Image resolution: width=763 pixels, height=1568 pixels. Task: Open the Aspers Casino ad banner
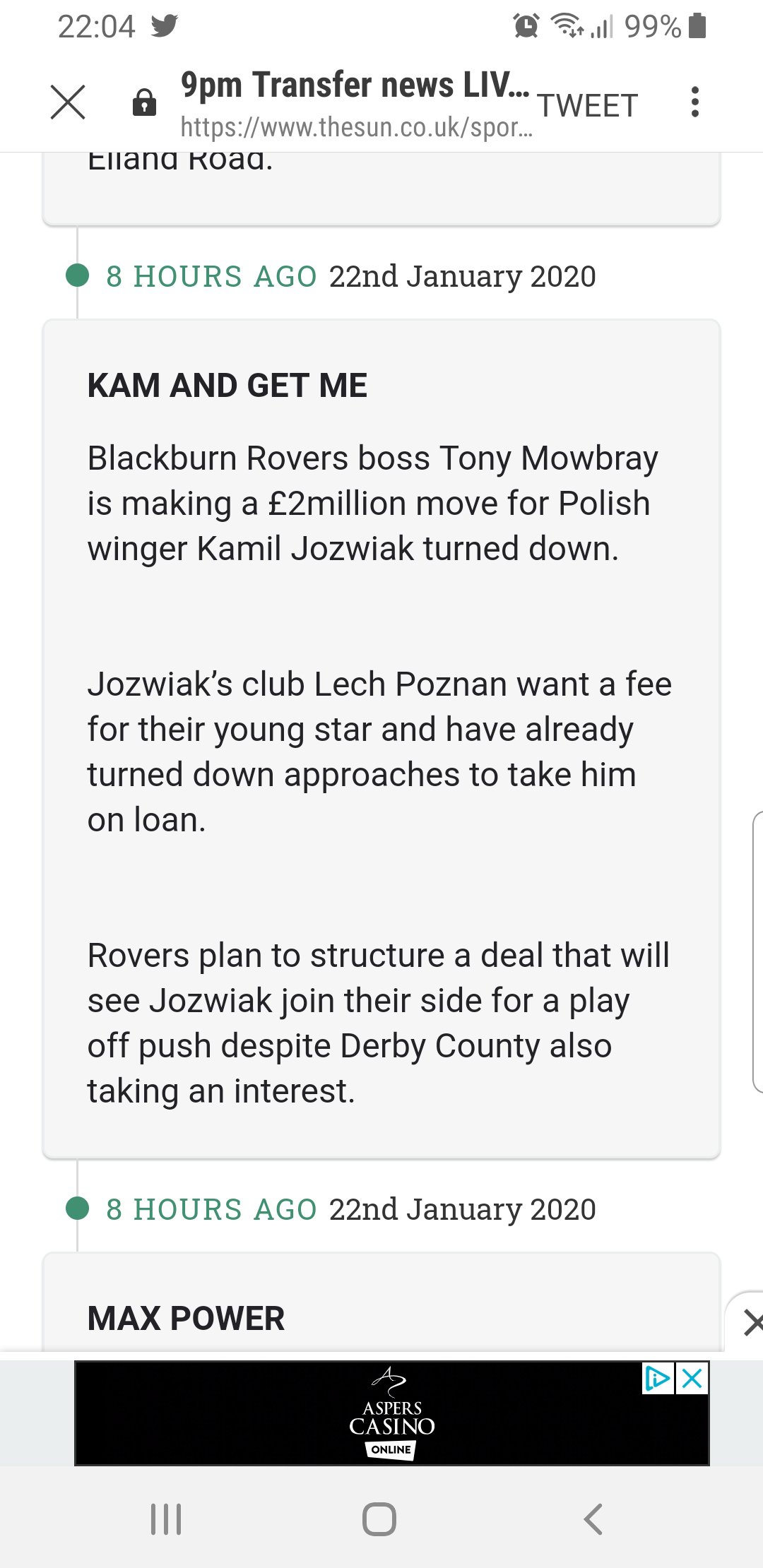click(392, 1413)
